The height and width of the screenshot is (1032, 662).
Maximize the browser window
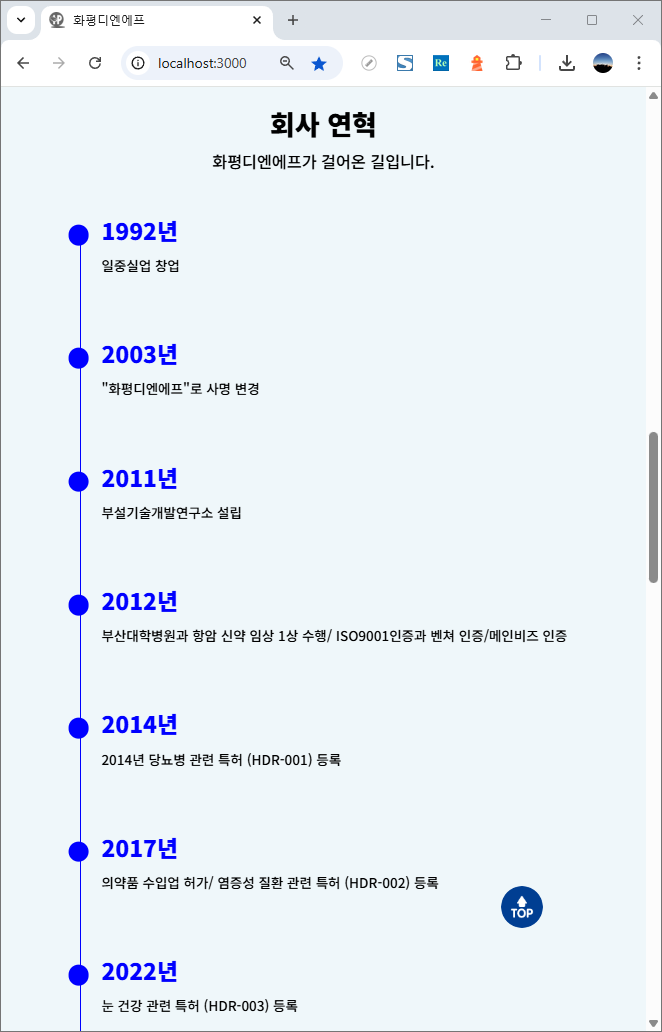point(592,20)
